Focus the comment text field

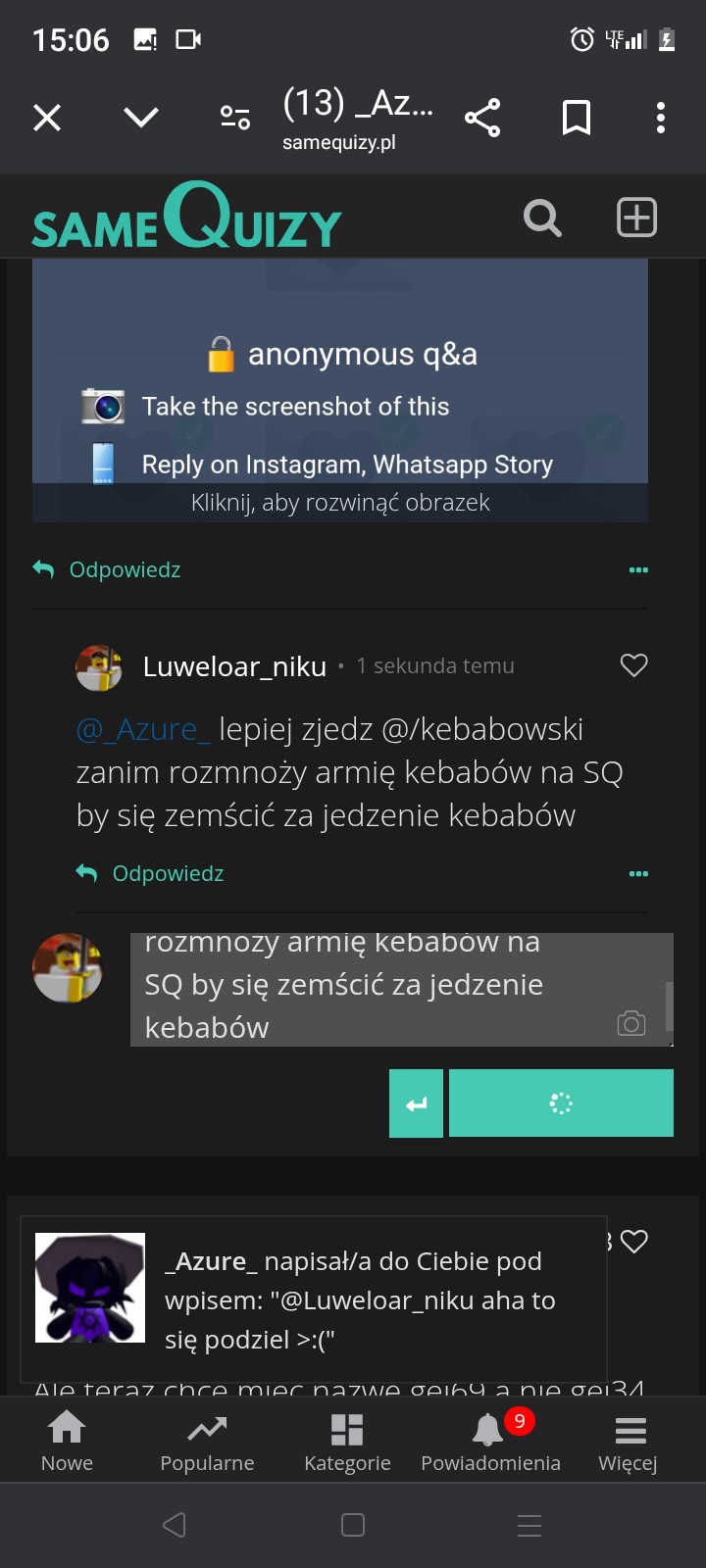[373, 985]
